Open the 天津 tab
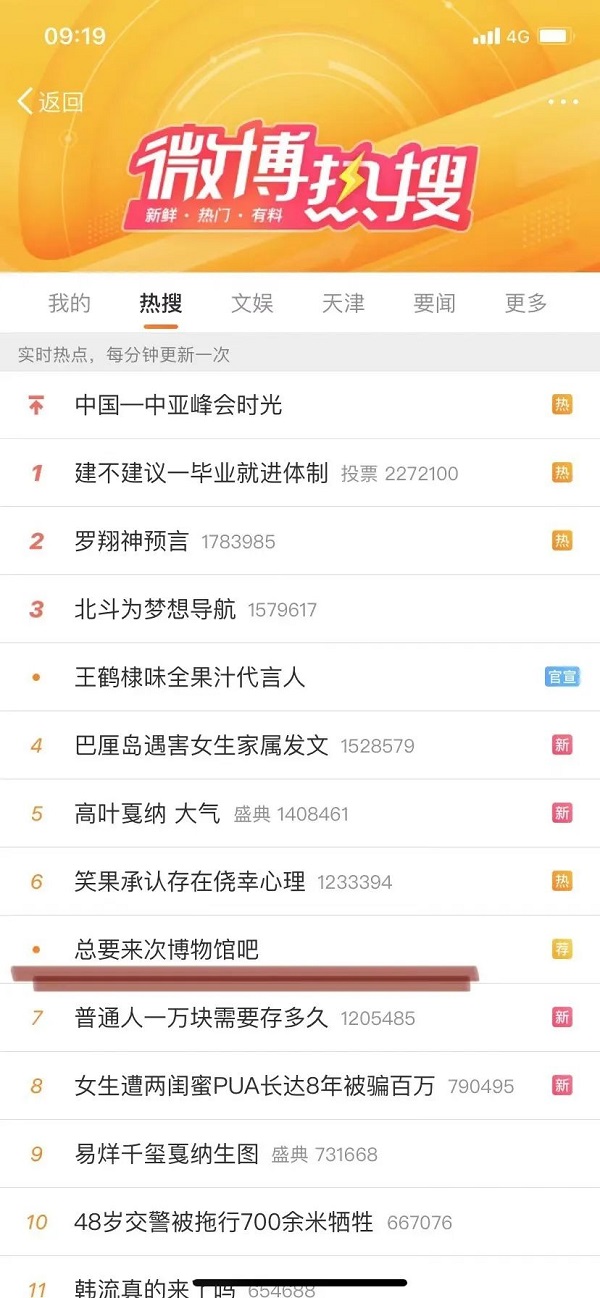 pyautogui.click(x=343, y=303)
